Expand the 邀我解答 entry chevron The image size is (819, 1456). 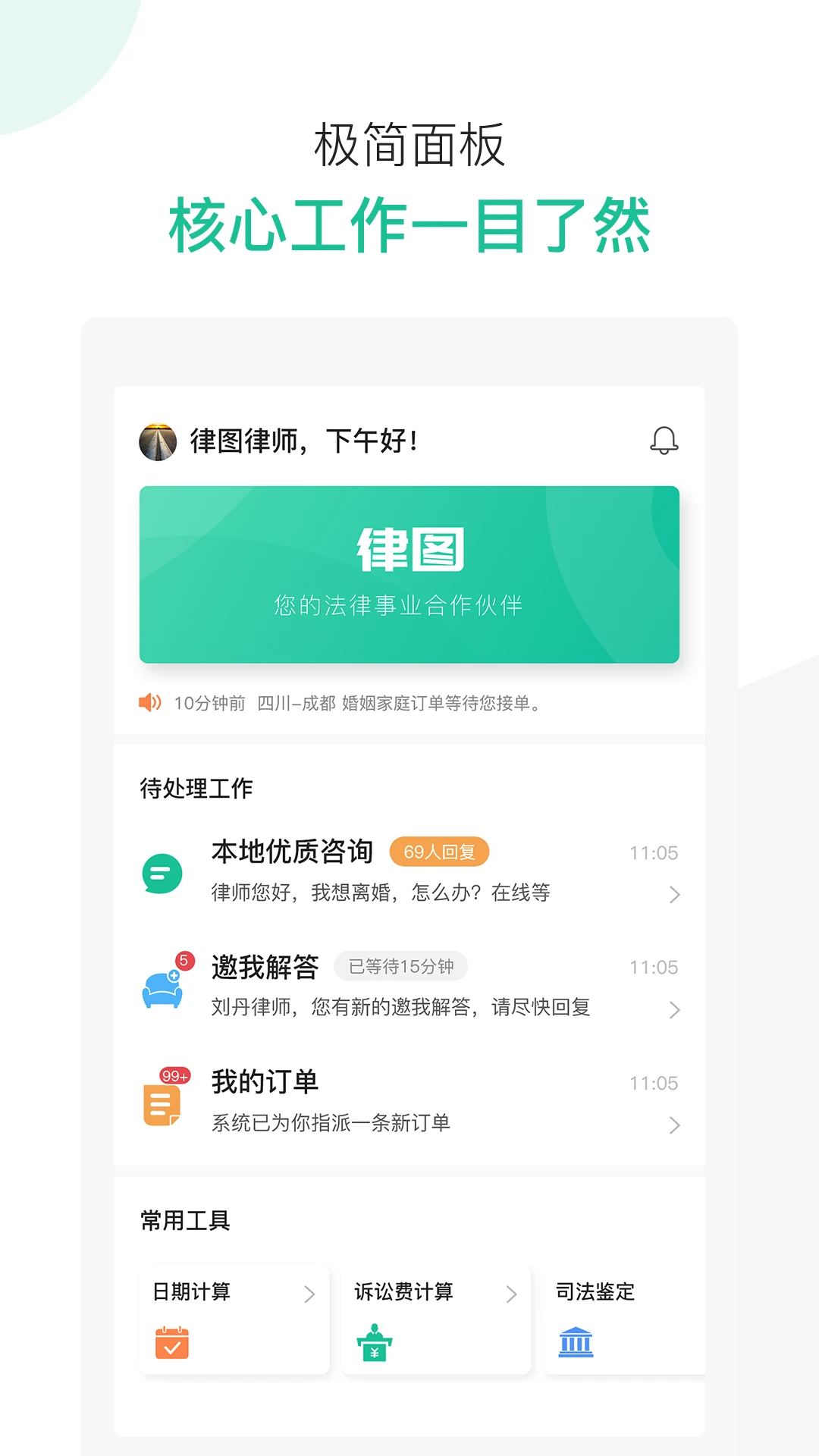[675, 1010]
